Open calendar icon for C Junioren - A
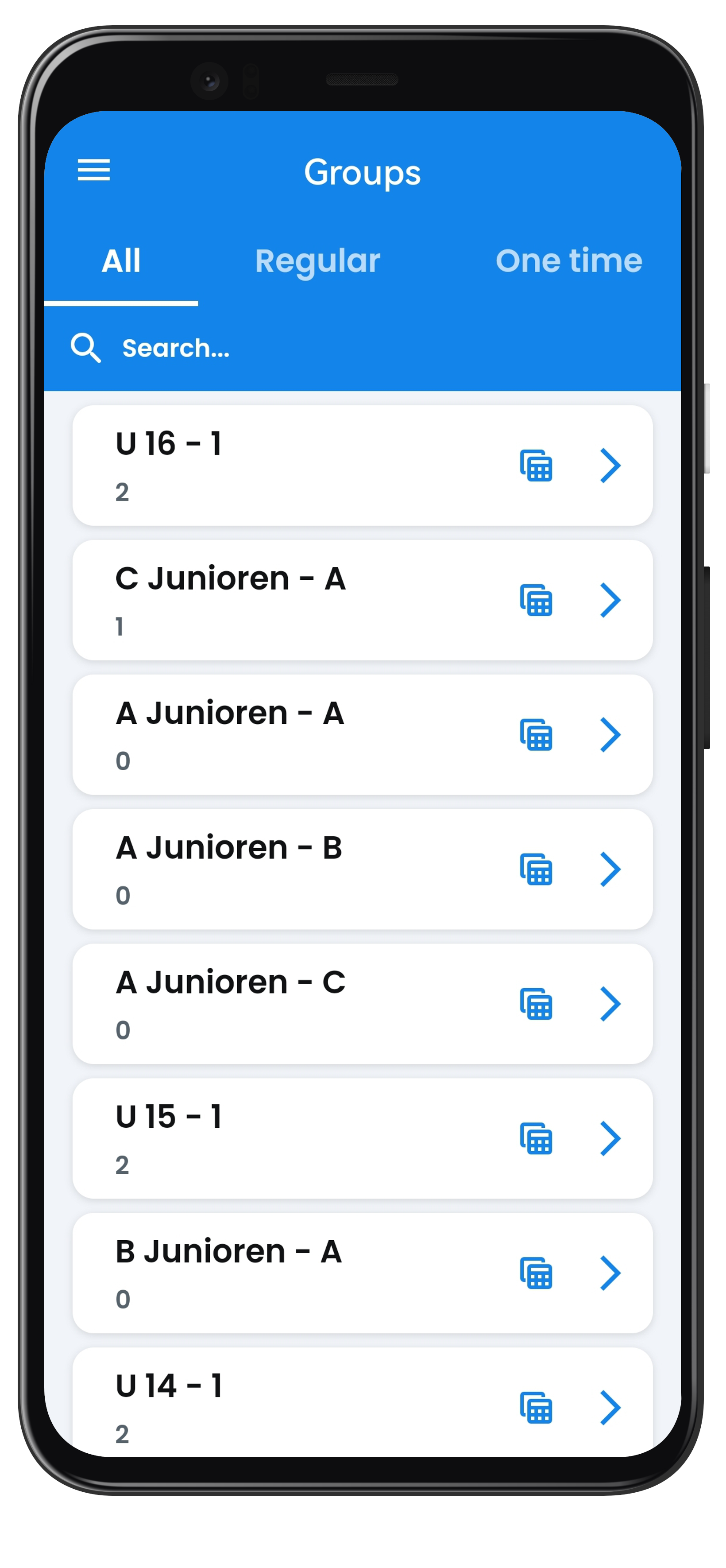This screenshot has width=726, height=1568. (x=536, y=601)
